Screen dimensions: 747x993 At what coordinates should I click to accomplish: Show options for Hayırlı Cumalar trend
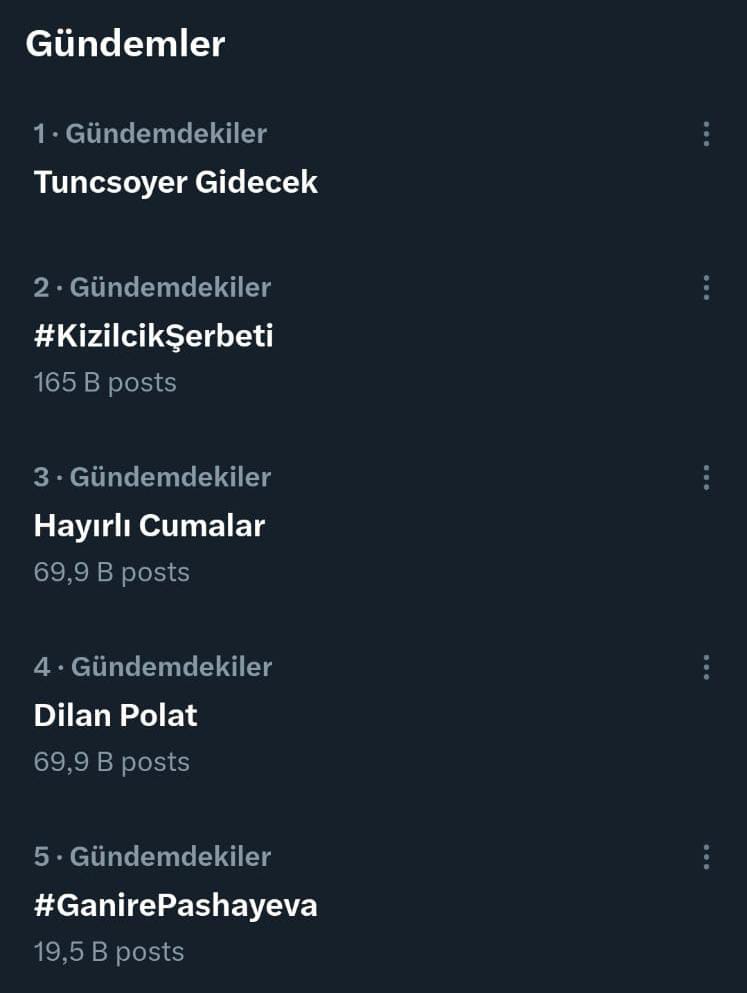point(706,478)
